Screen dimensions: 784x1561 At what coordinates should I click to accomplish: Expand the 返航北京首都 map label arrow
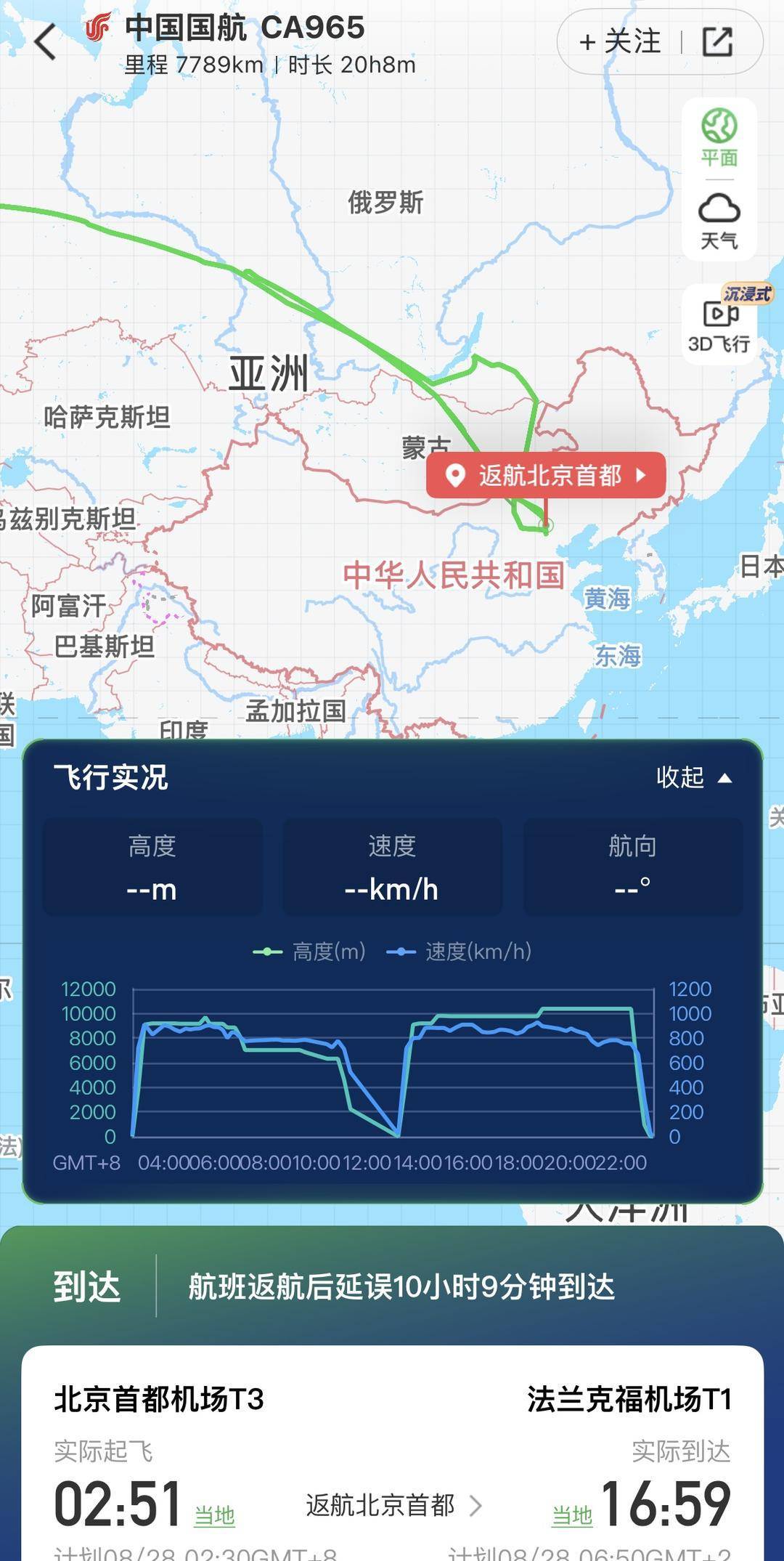pyautogui.click(x=642, y=477)
